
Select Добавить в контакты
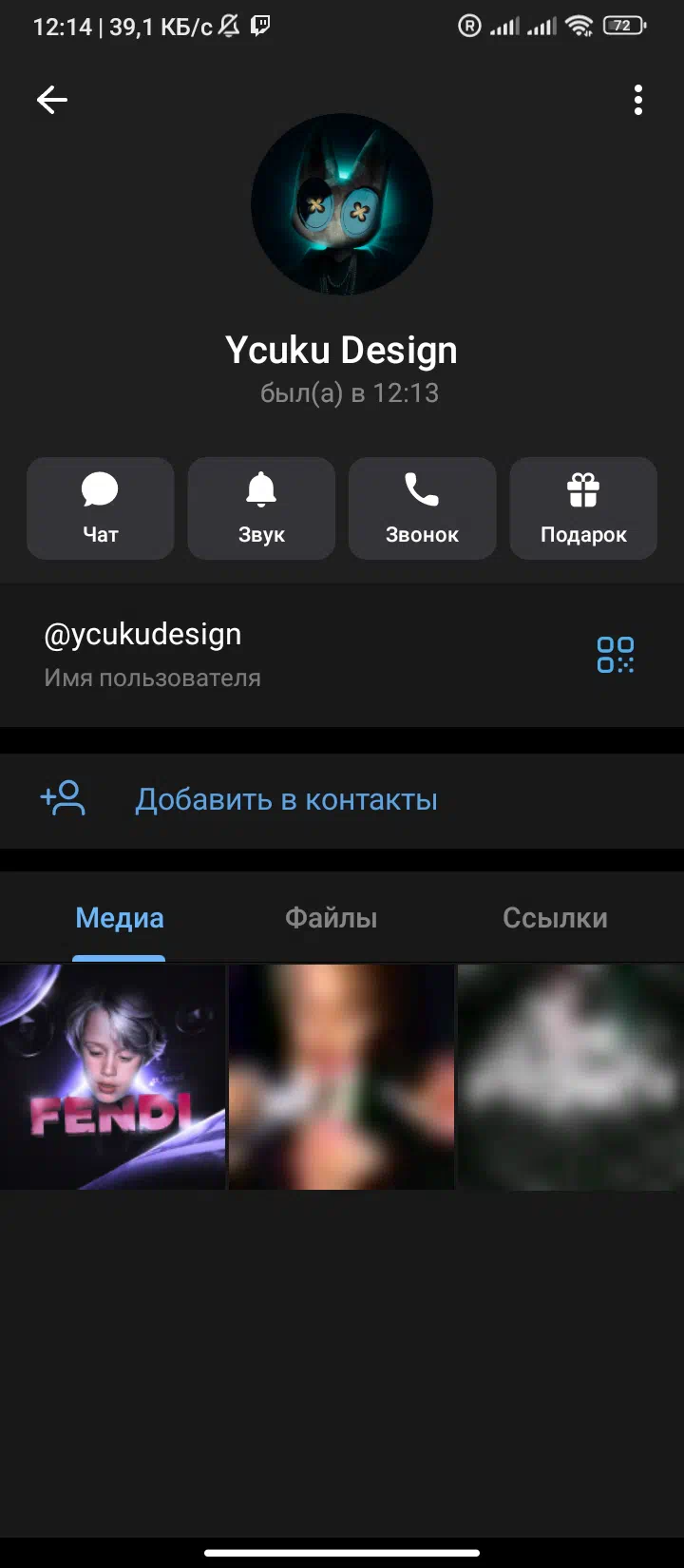click(285, 800)
